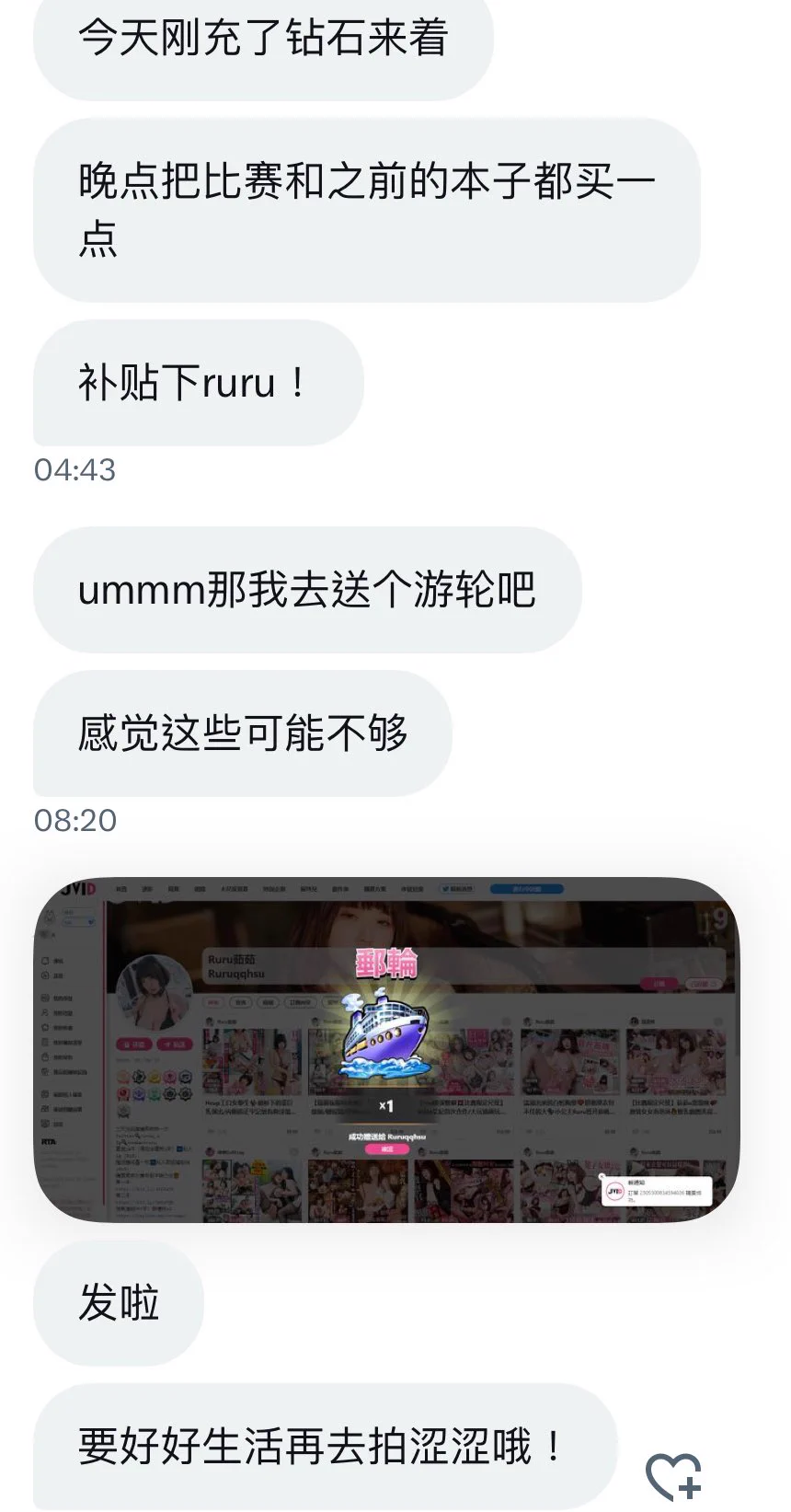Open the cruise ship gift screenshot image
Viewport: 791px width, 1512px height.
[386, 1049]
